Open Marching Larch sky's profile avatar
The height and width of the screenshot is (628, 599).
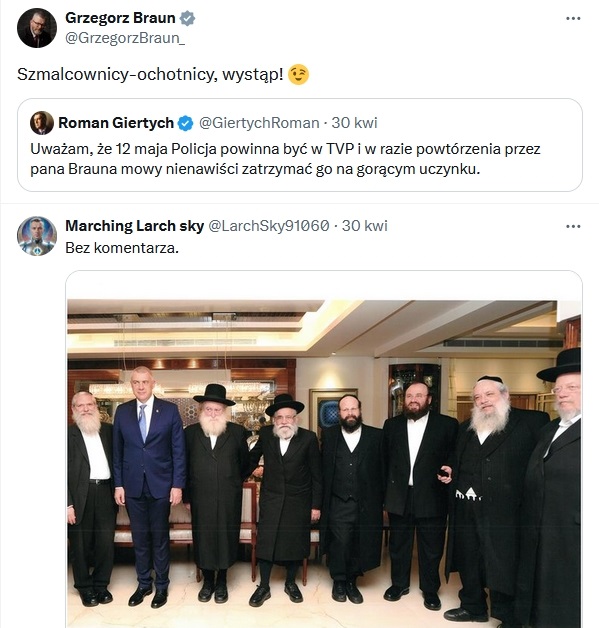pos(37,236)
